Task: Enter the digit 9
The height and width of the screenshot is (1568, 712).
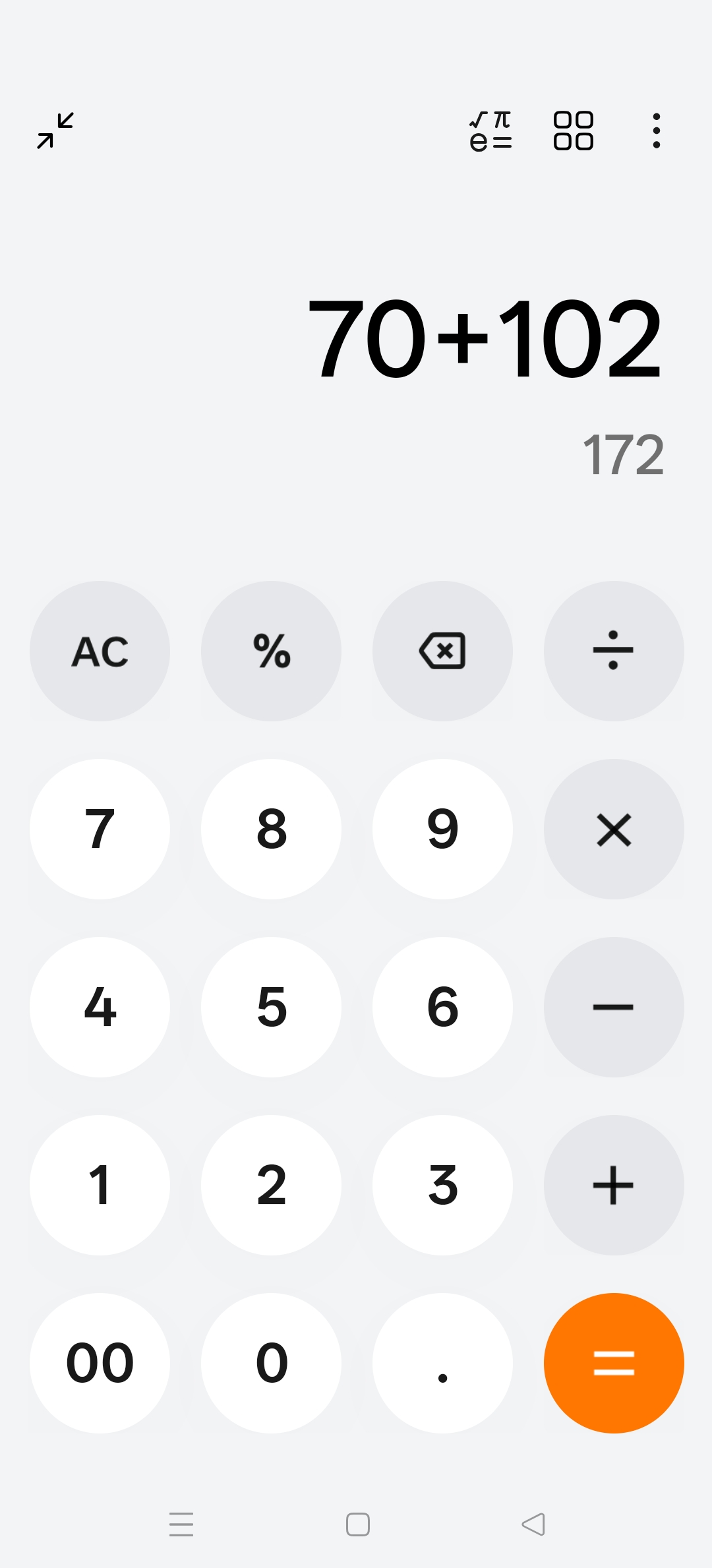Action: [x=442, y=829]
